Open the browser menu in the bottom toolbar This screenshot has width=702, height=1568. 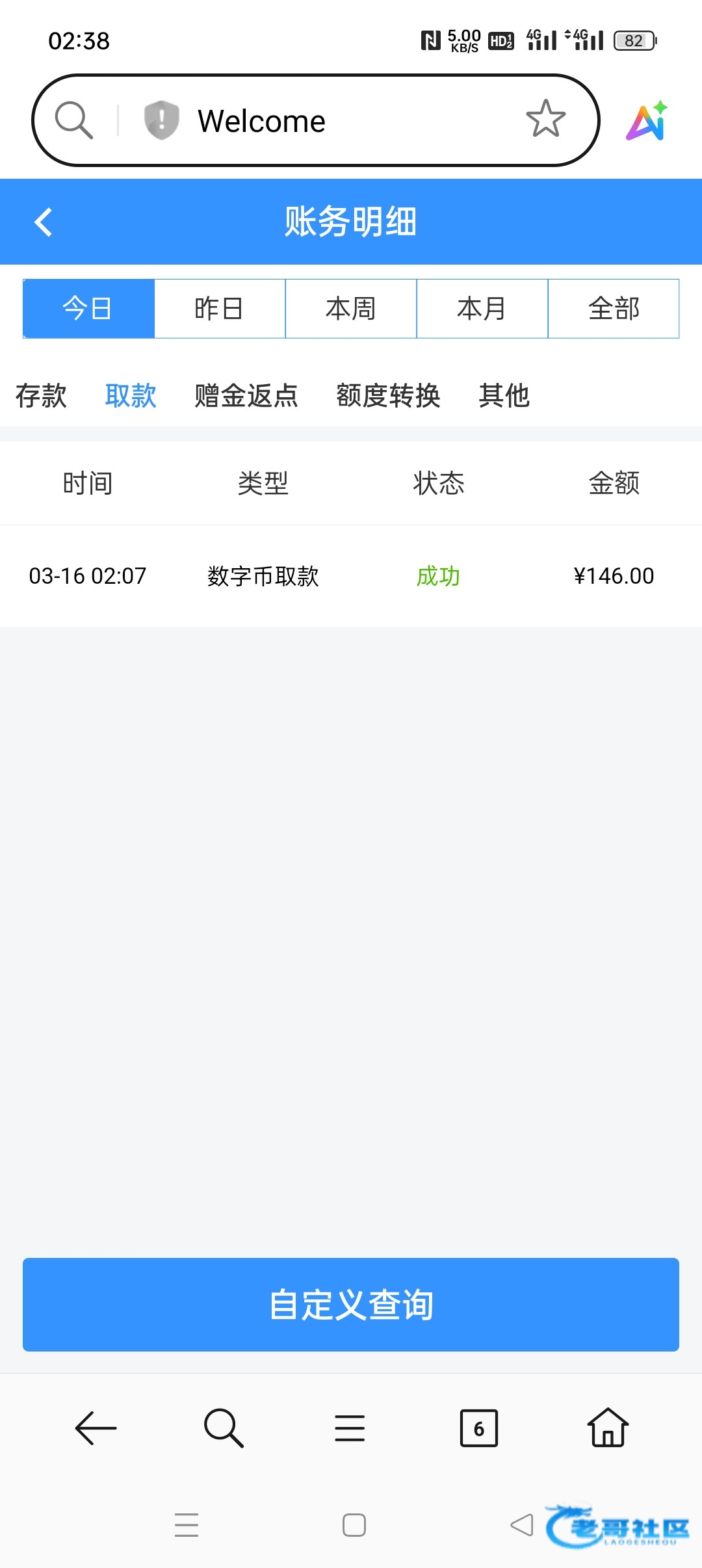pyautogui.click(x=350, y=1428)
